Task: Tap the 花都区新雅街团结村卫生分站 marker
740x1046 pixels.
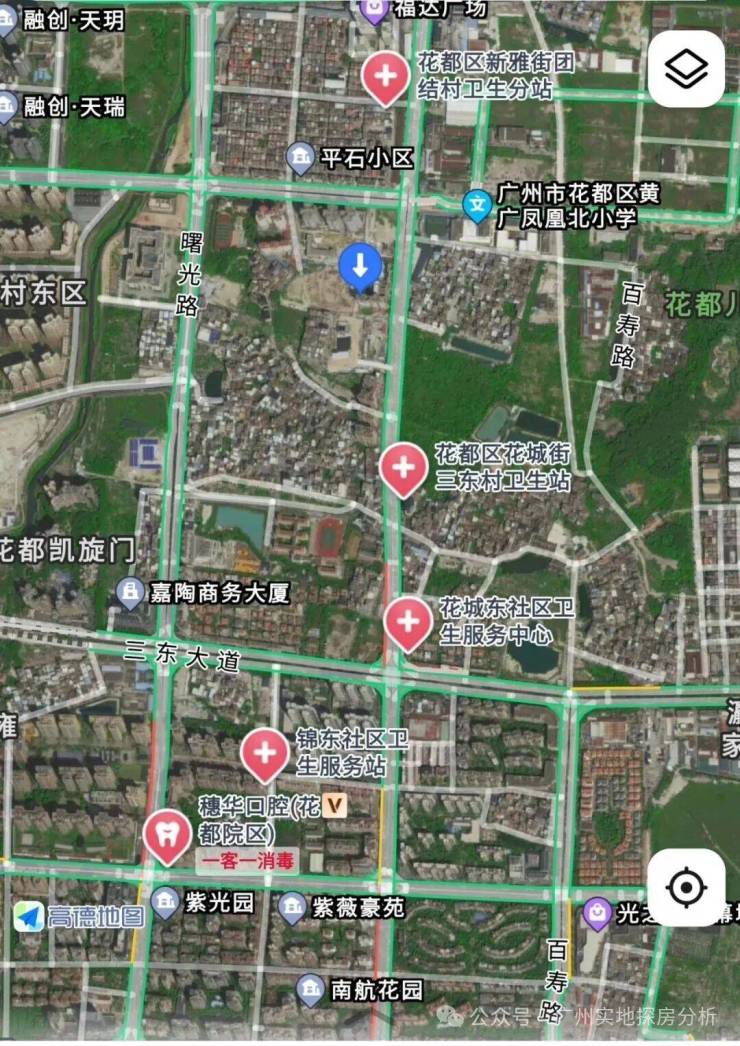Action: pyautogui.click(x=385, y=77)
